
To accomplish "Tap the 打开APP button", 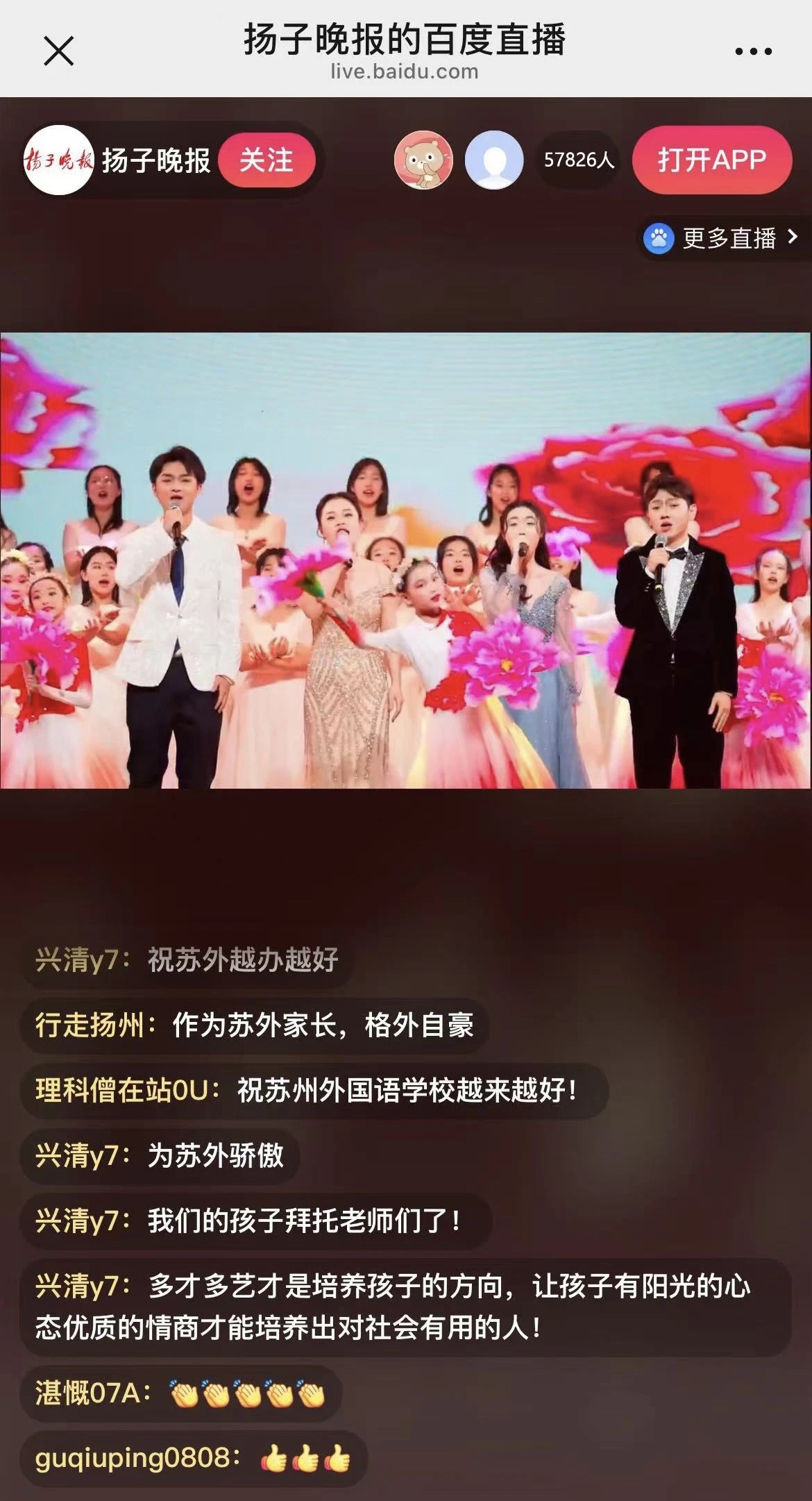I will pos(711,160).
